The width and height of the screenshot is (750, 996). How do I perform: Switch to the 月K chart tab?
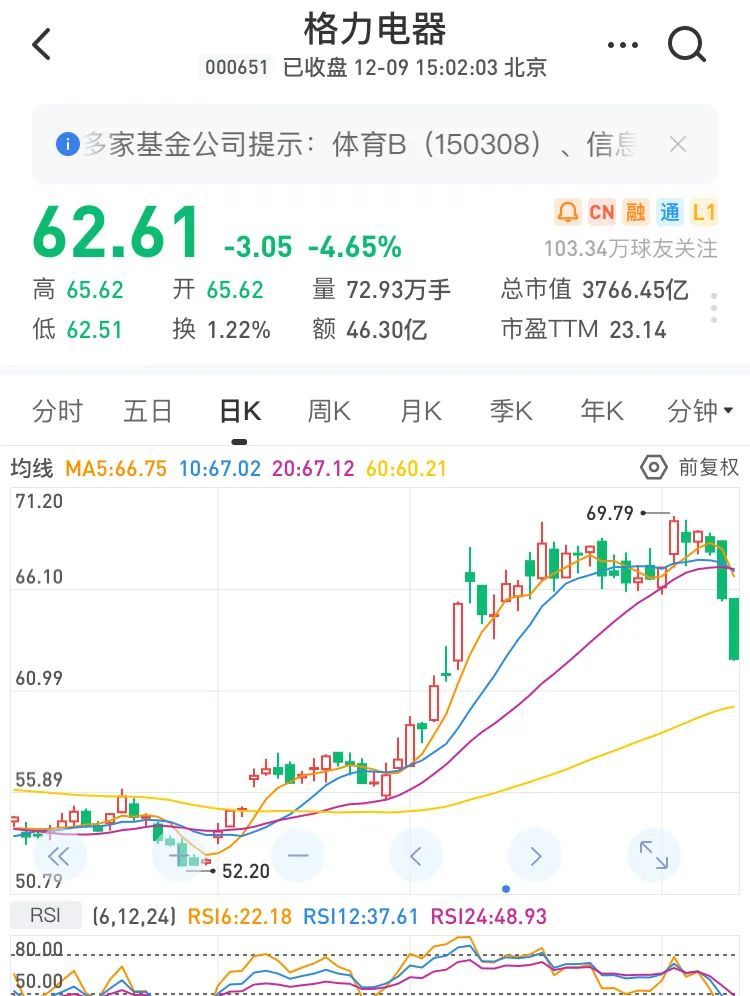coord(420,411)
